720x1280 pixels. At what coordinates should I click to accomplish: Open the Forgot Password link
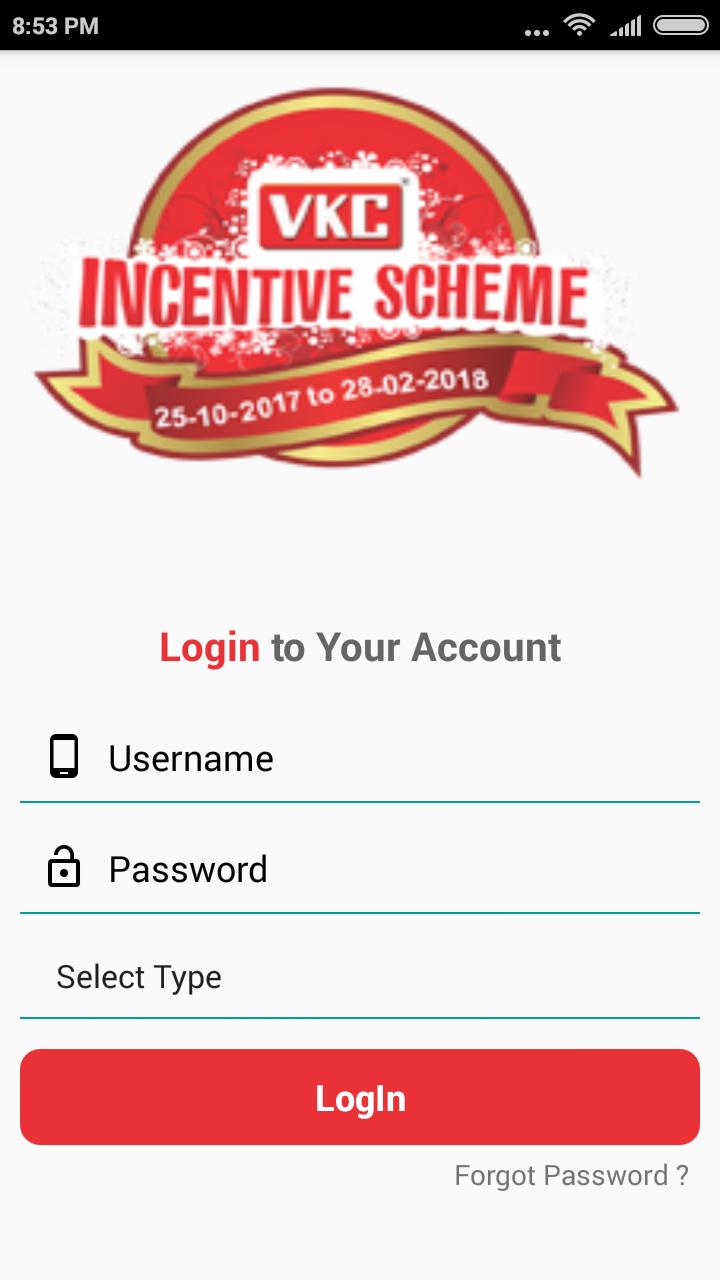click(x=572, y=1175)
